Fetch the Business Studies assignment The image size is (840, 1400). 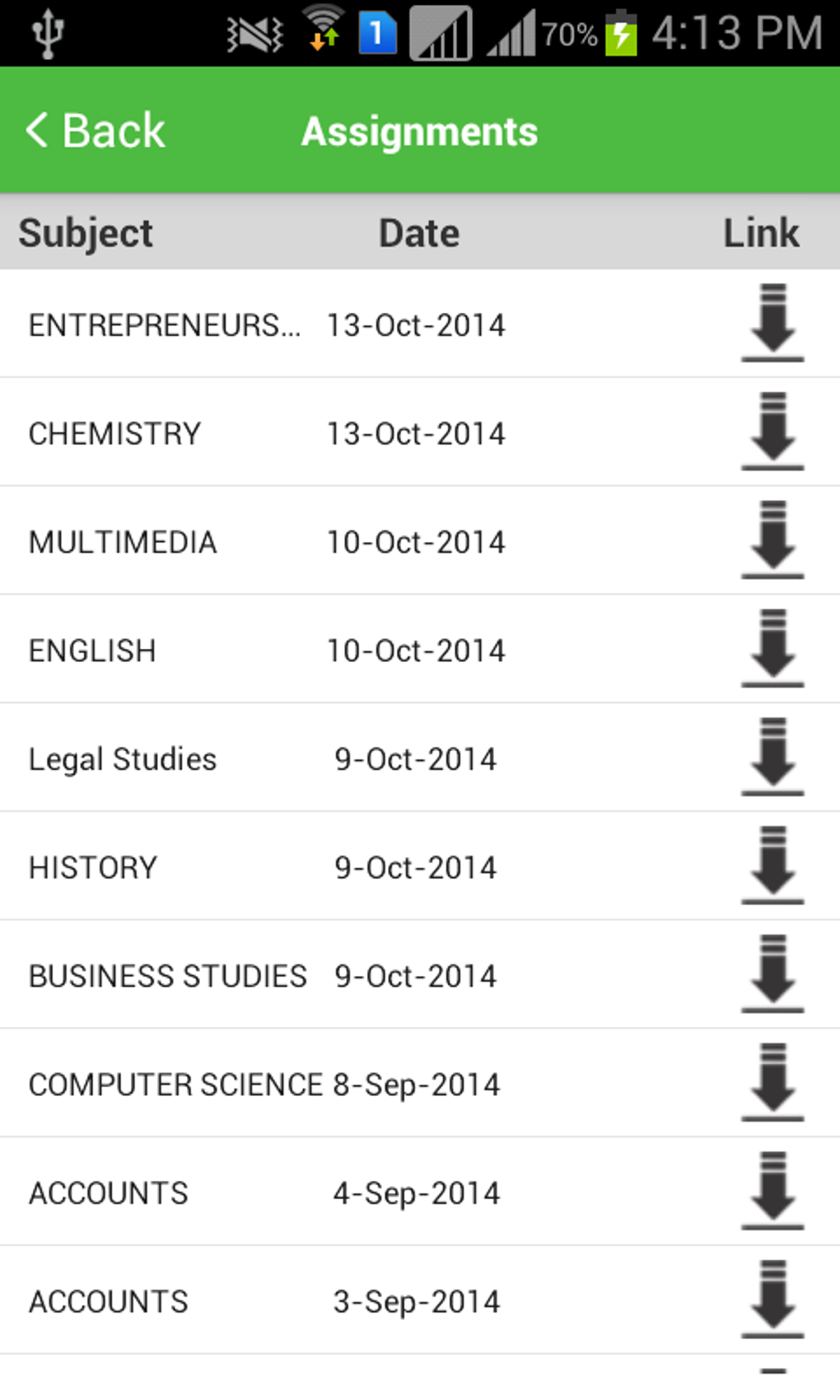click(772, 975)
